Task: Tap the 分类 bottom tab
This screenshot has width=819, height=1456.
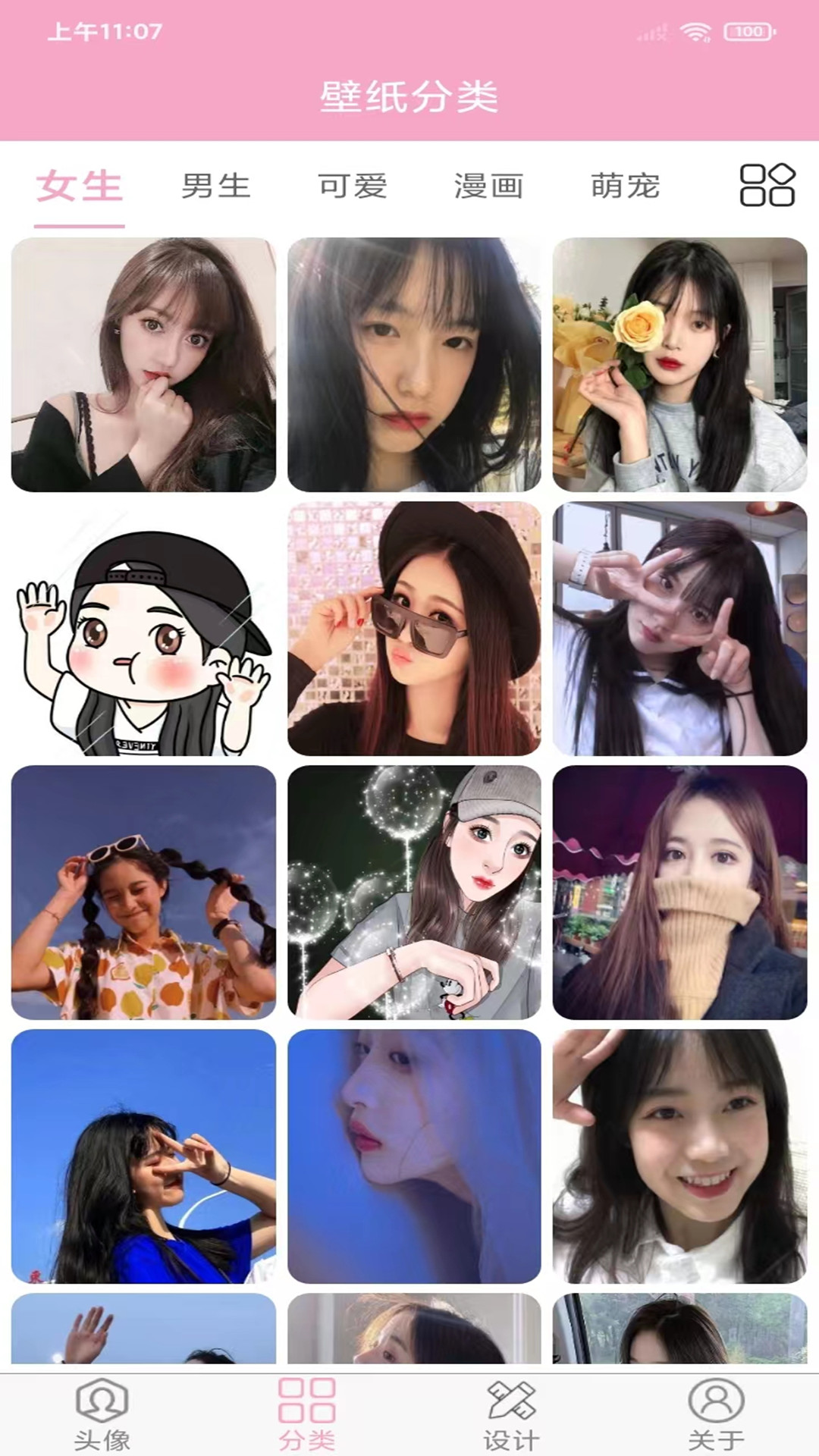Action: [307, 1414]
